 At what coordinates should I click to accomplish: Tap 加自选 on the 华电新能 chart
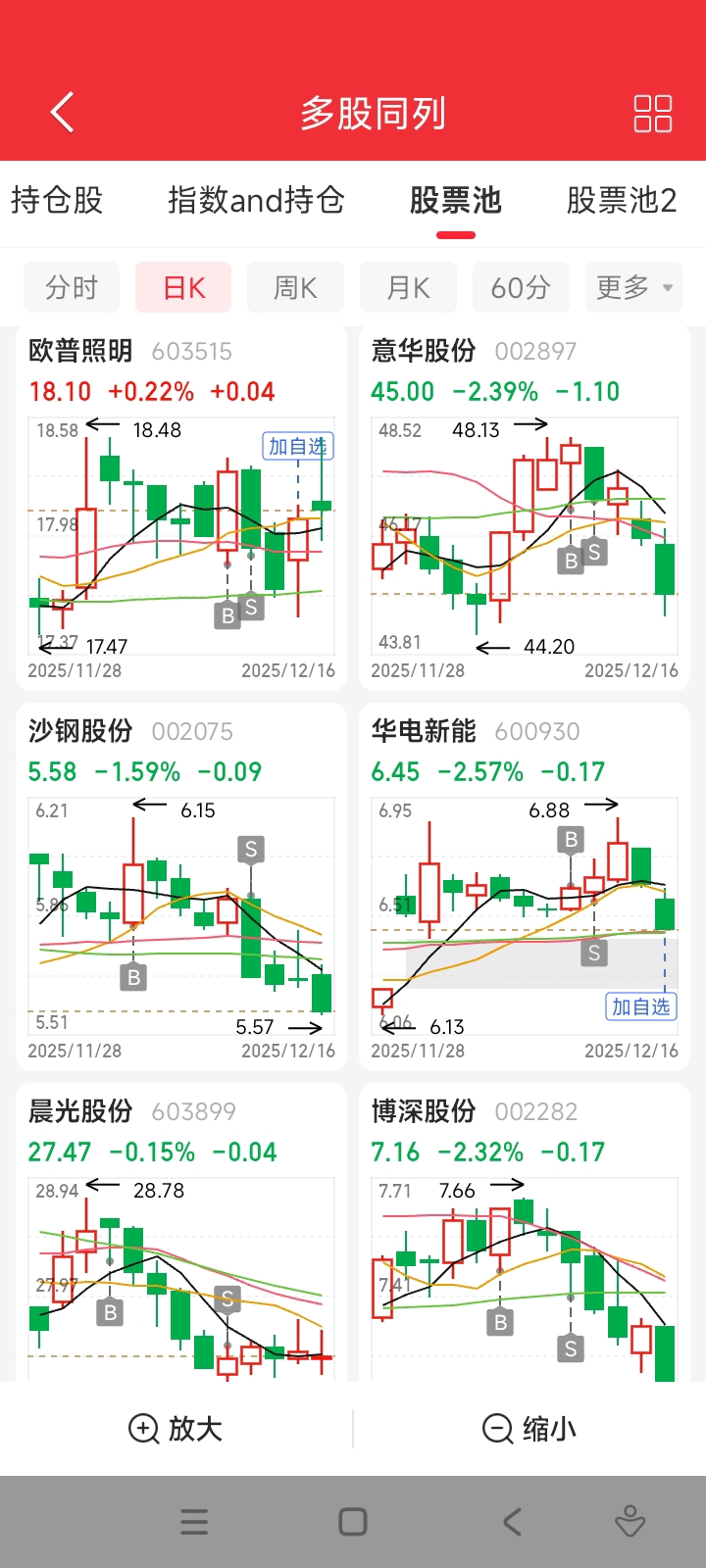pos(641,1006)
